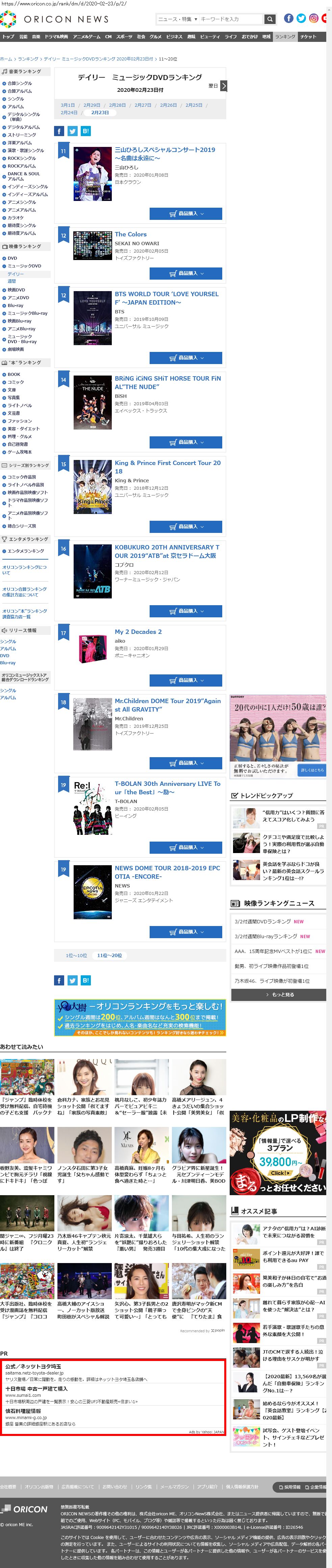Open the 三山ひろしスペシャルコンサート2019 title
This screenshot has width=332, height=1568.
point(164,153)
